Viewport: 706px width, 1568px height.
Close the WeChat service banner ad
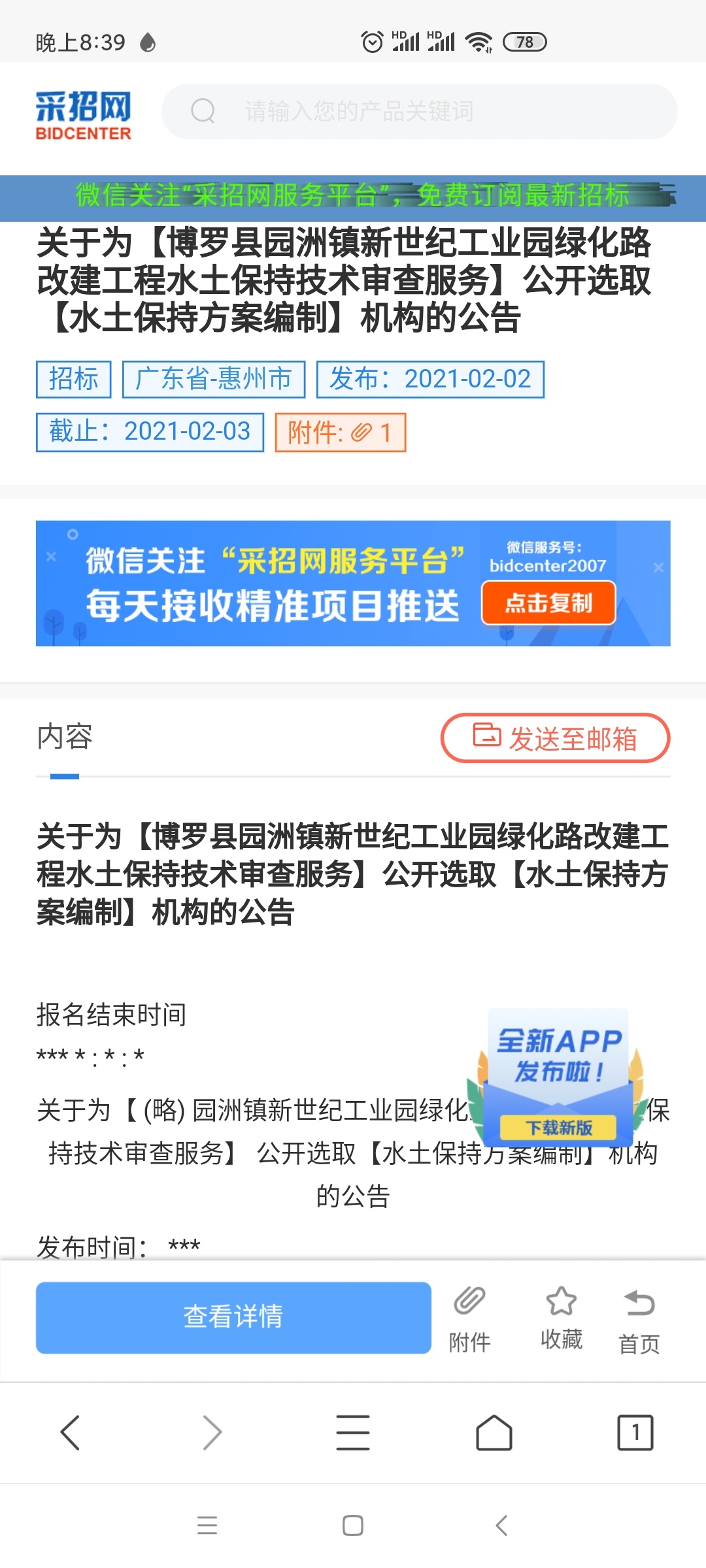tap(658, 568)
